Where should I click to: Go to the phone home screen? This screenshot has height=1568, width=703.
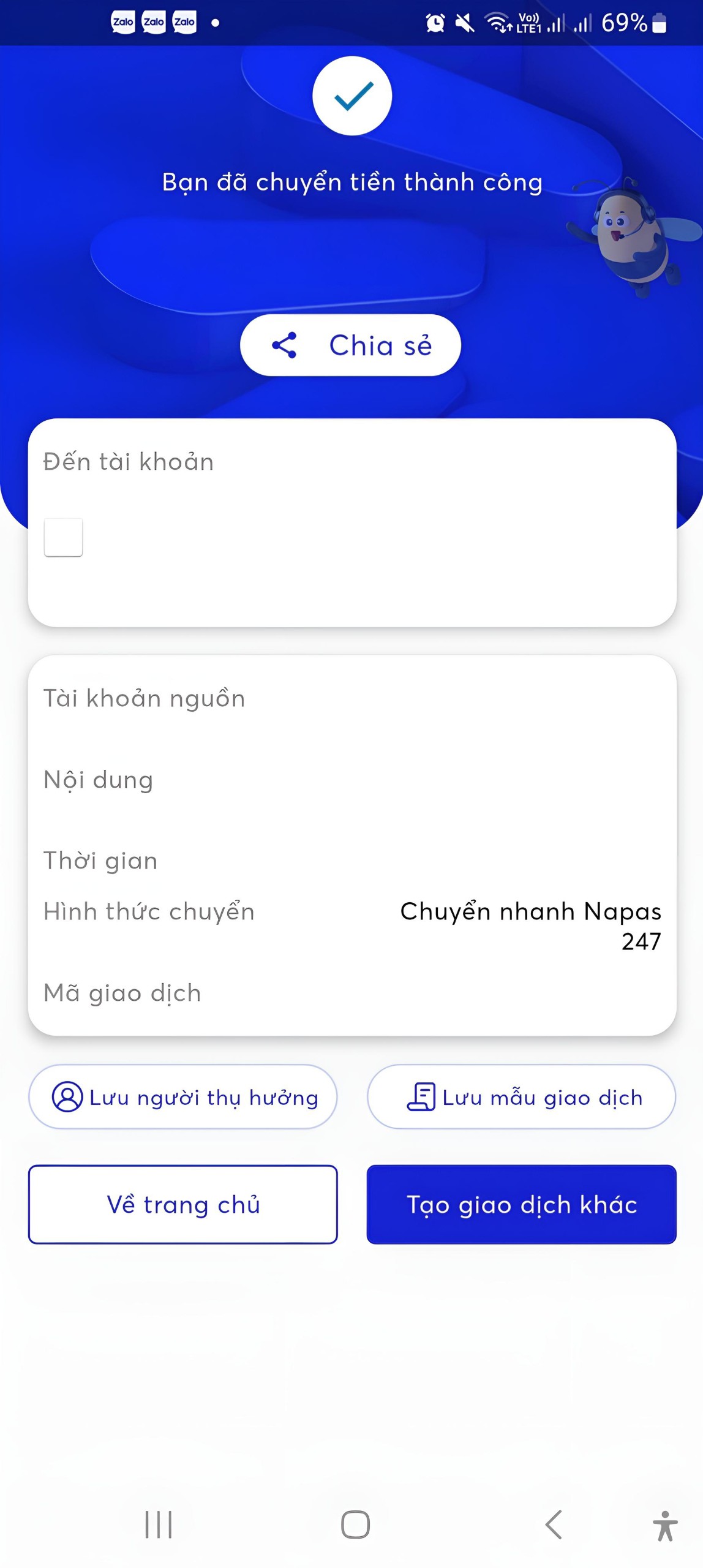tap(355, 1525)
